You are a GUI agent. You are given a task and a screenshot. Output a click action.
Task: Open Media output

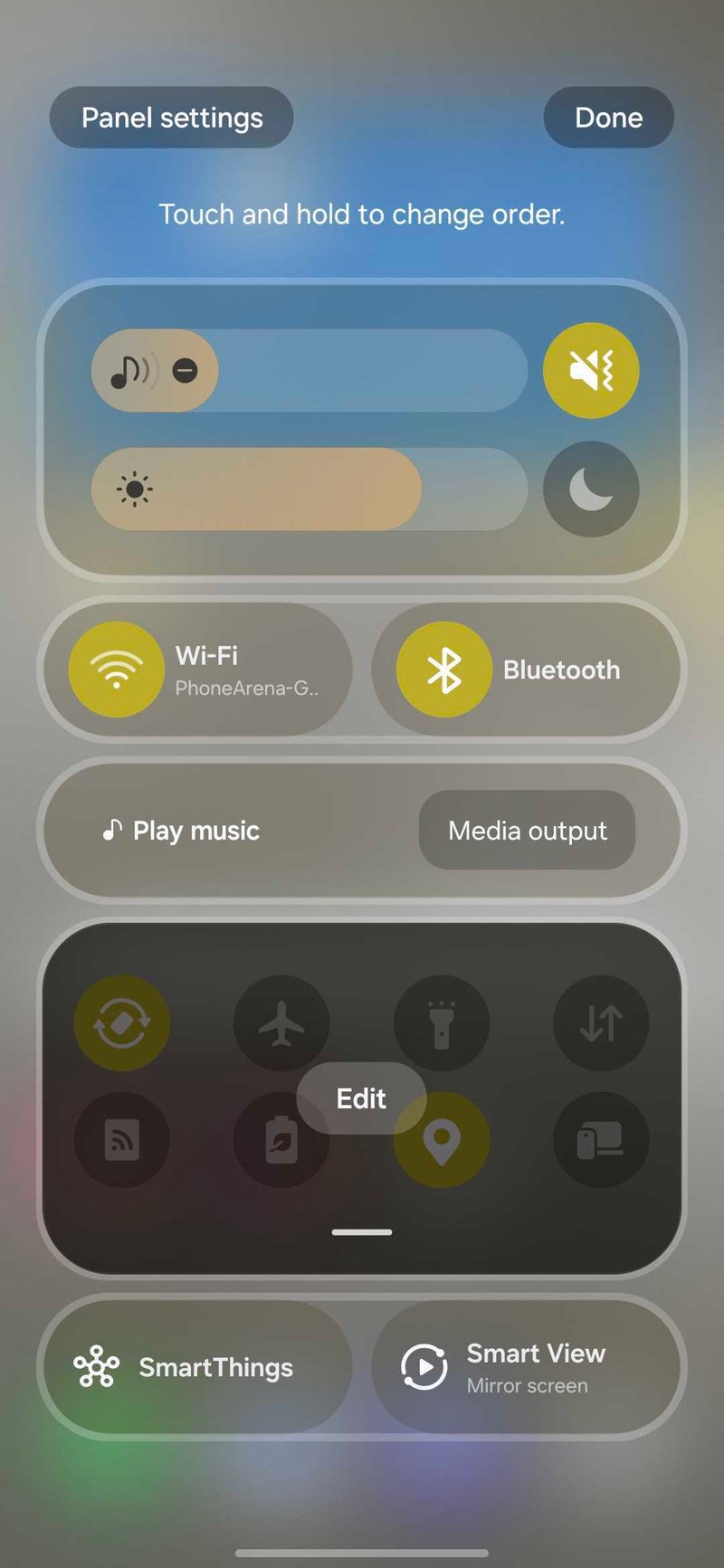(x=527, y=831)
